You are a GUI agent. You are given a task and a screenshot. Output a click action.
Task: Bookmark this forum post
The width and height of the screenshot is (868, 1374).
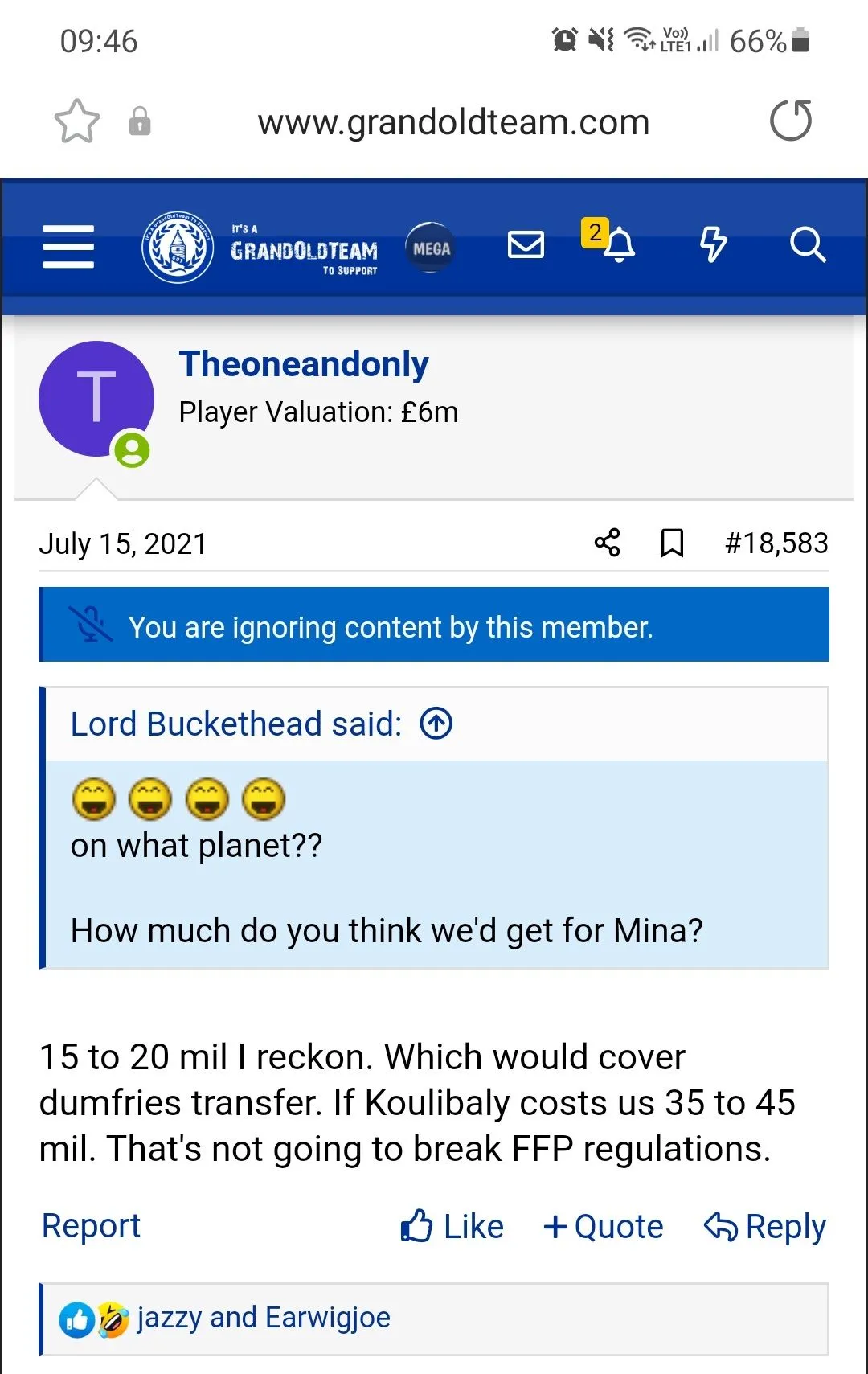point(672,543)
